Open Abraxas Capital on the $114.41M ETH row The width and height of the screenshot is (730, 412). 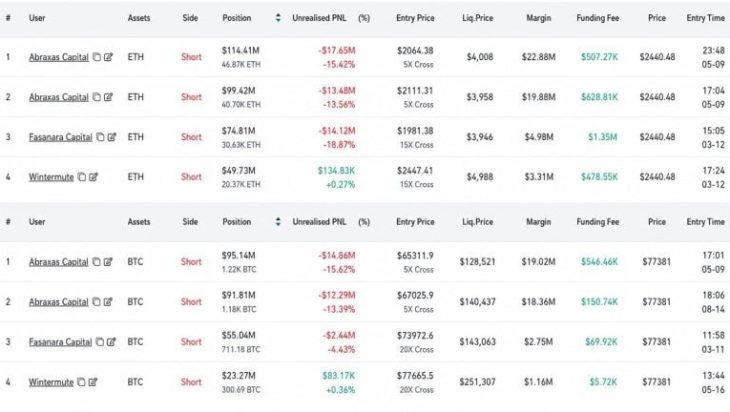59,57
